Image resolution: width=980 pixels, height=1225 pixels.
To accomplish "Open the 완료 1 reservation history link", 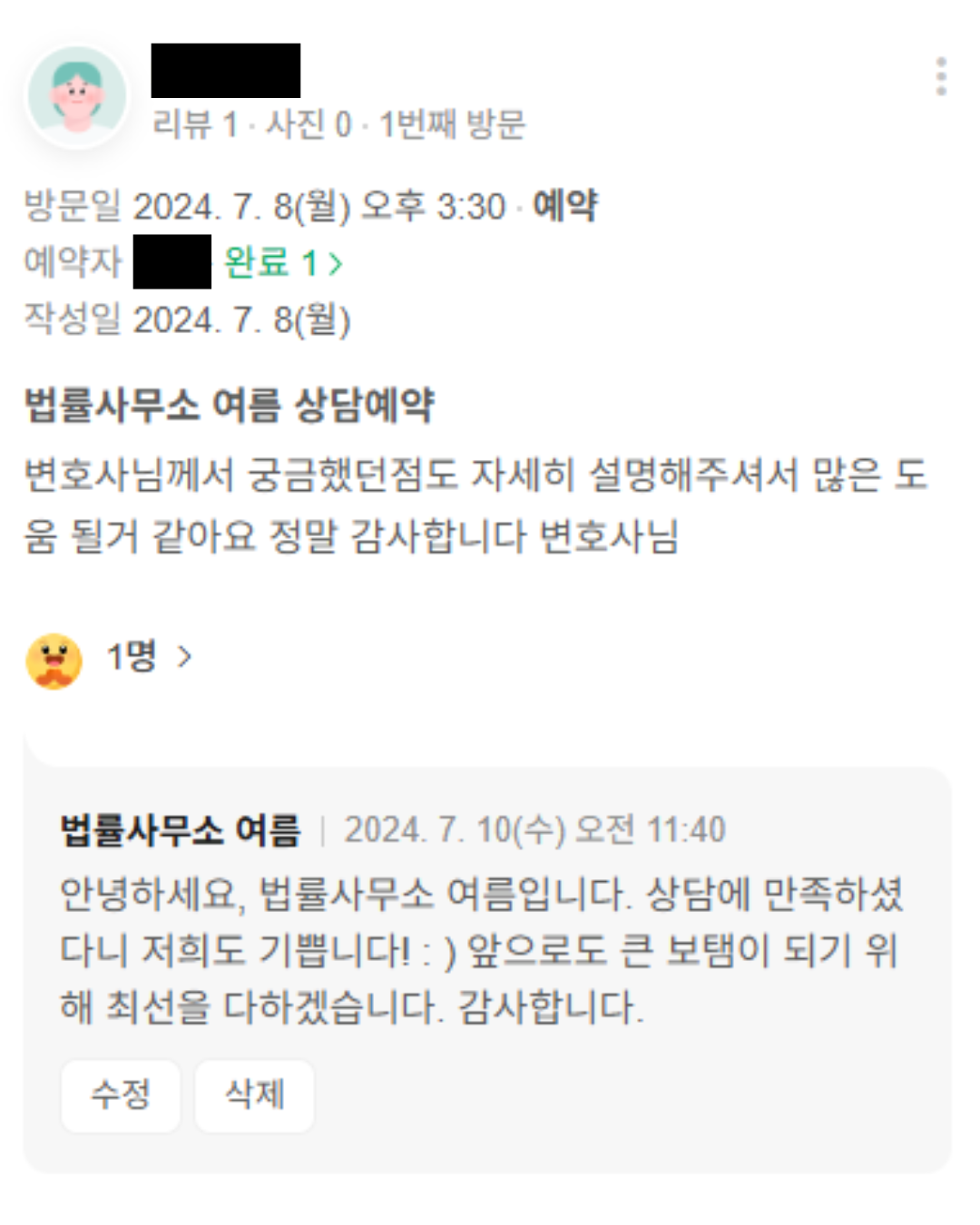I will pyautogui.click(x=282, y=263).
